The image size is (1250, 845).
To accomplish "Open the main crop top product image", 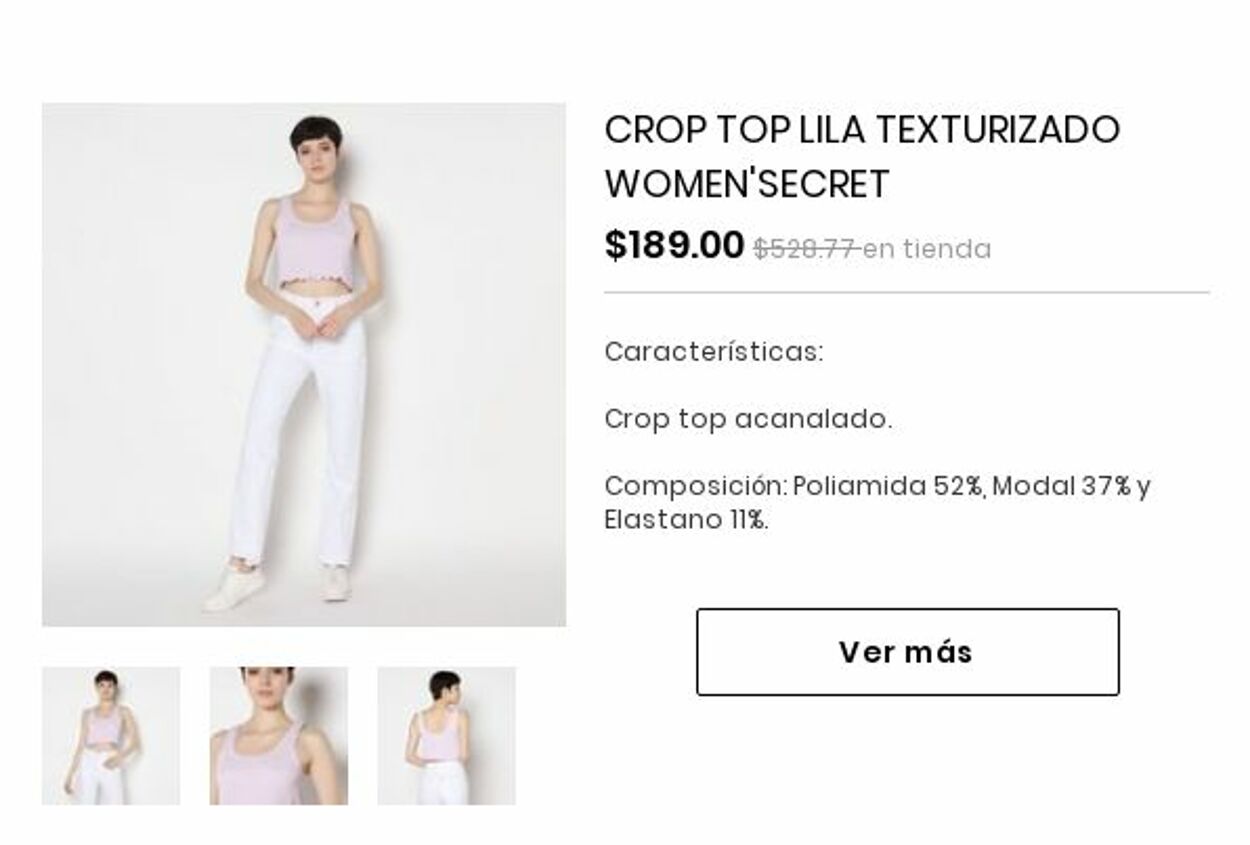I will click(304, 365).
